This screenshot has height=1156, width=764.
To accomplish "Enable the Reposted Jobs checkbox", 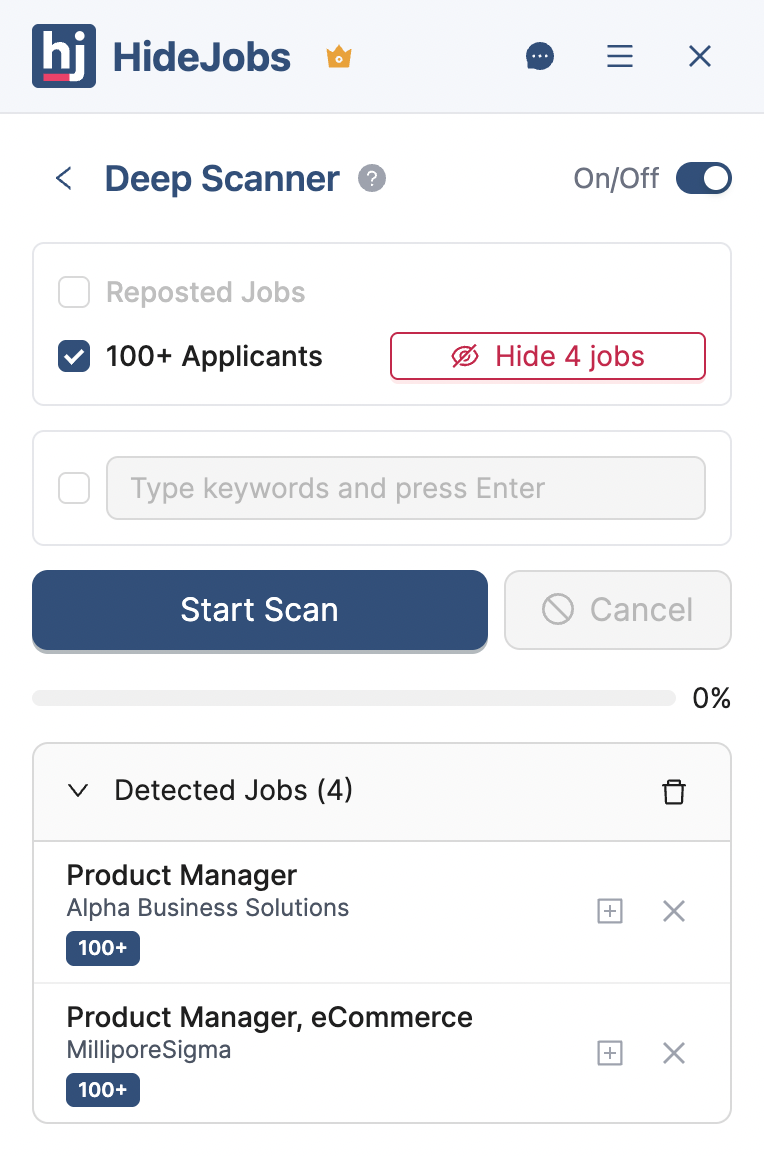I will tap(74, 292).
